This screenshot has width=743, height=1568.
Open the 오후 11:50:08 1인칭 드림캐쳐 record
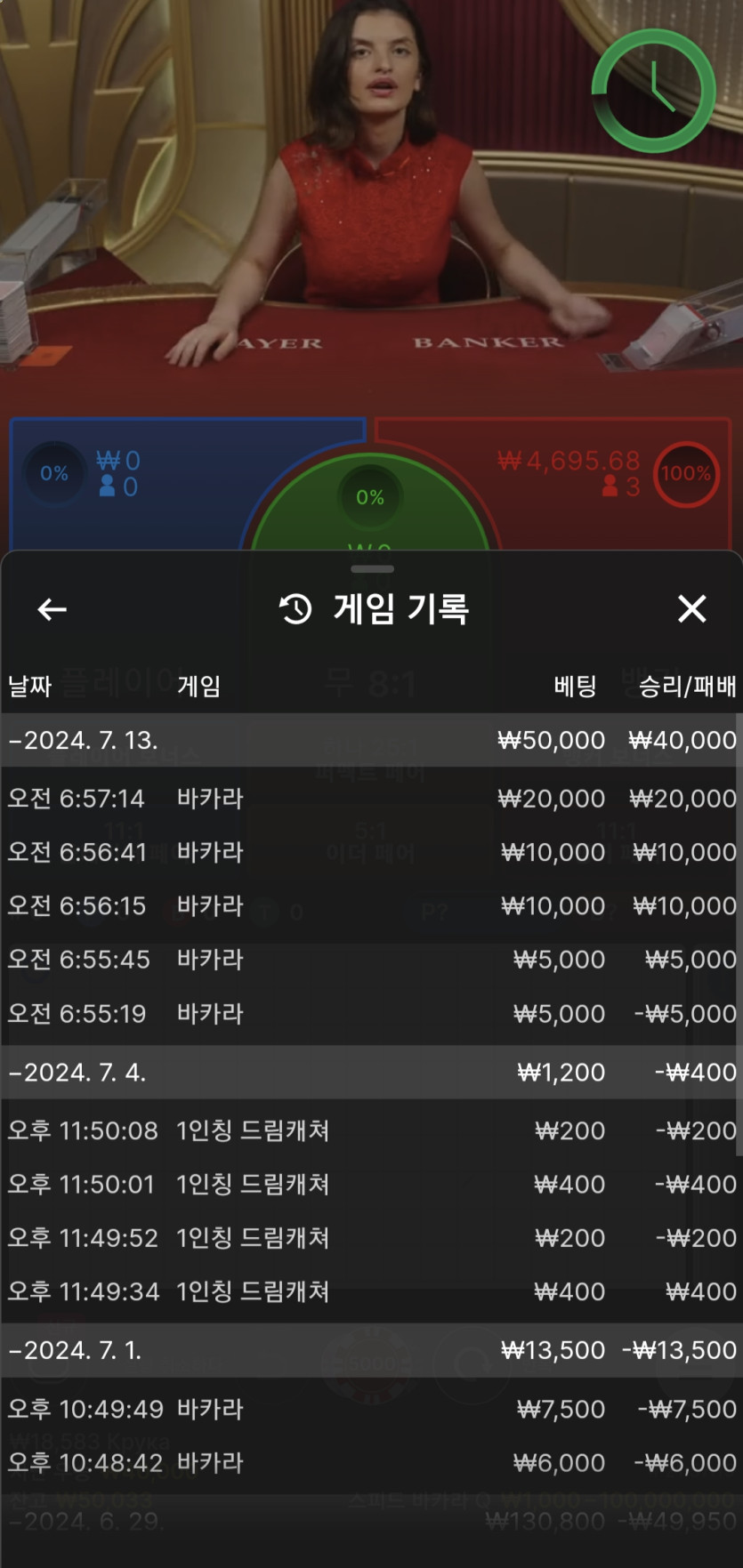[x=371, y=1130]
